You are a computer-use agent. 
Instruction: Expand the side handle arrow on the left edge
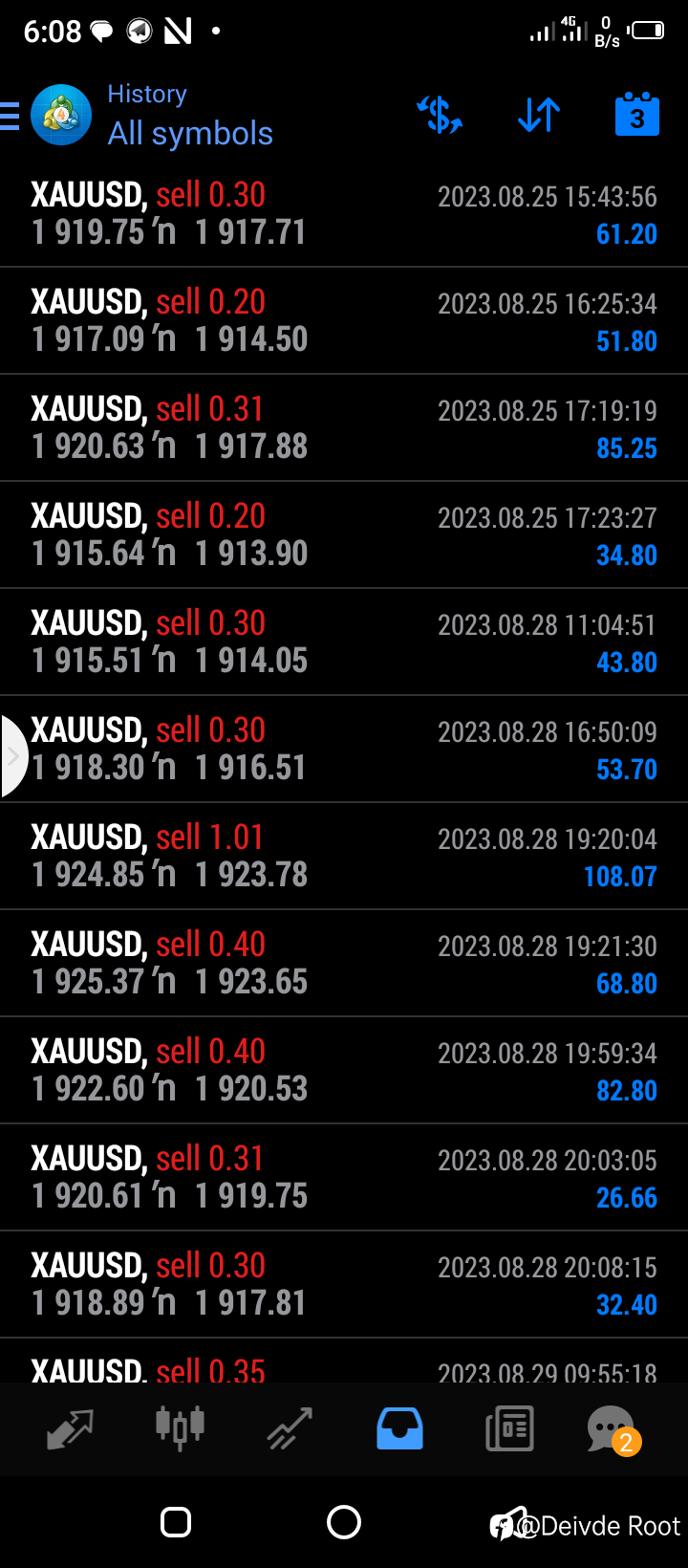pyautogui.click(x=13, y=756)
